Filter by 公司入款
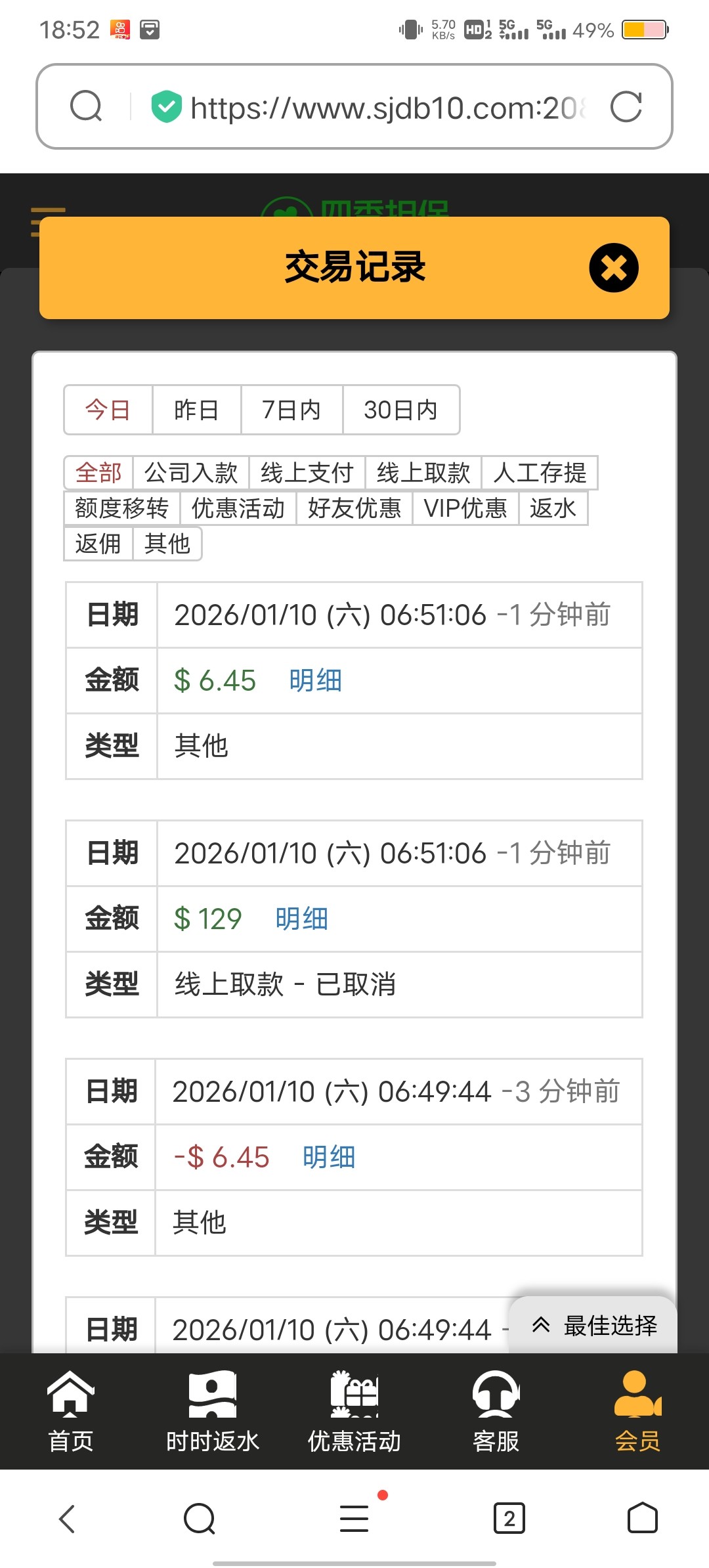This screenshot has height=1568, width=709. pos(190,473)
